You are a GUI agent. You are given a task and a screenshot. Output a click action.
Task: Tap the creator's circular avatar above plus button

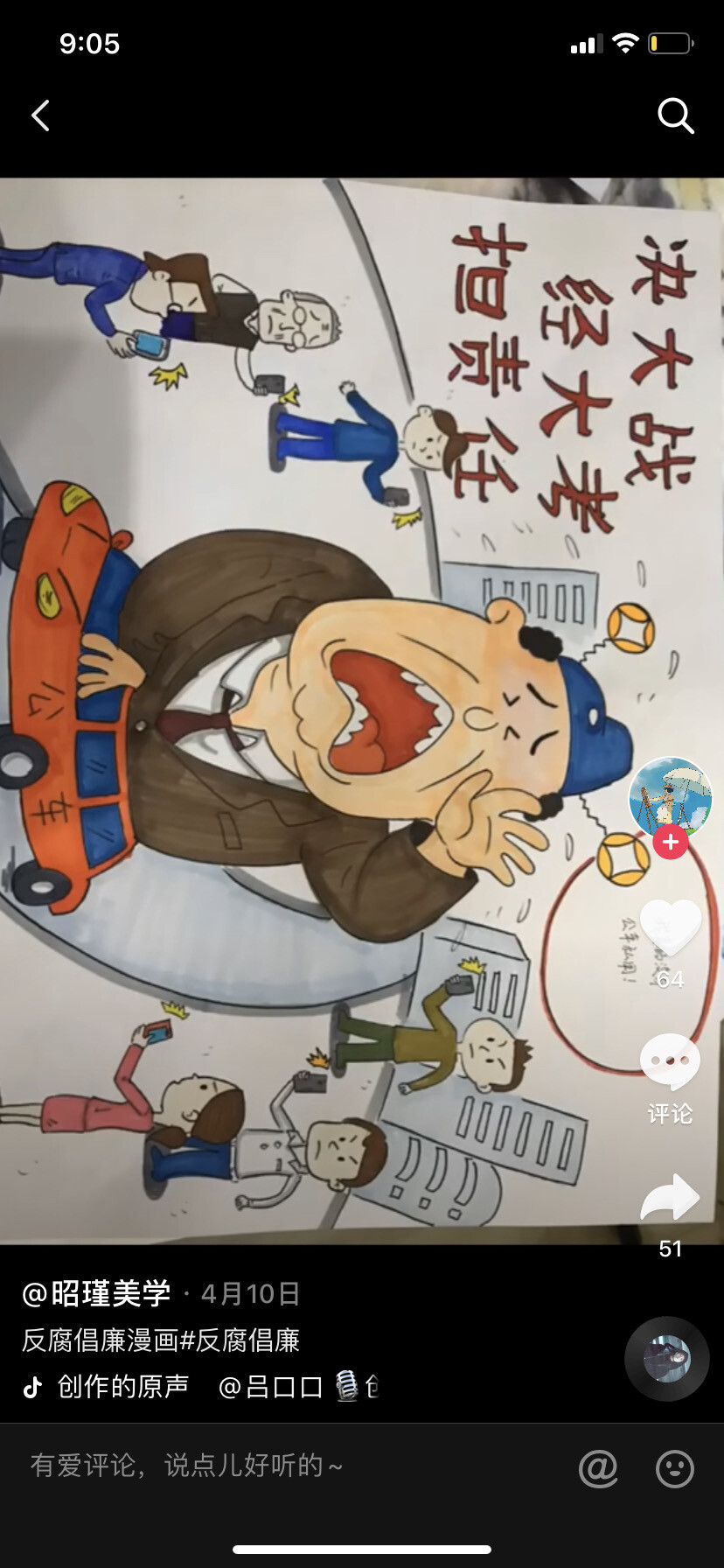668,798
